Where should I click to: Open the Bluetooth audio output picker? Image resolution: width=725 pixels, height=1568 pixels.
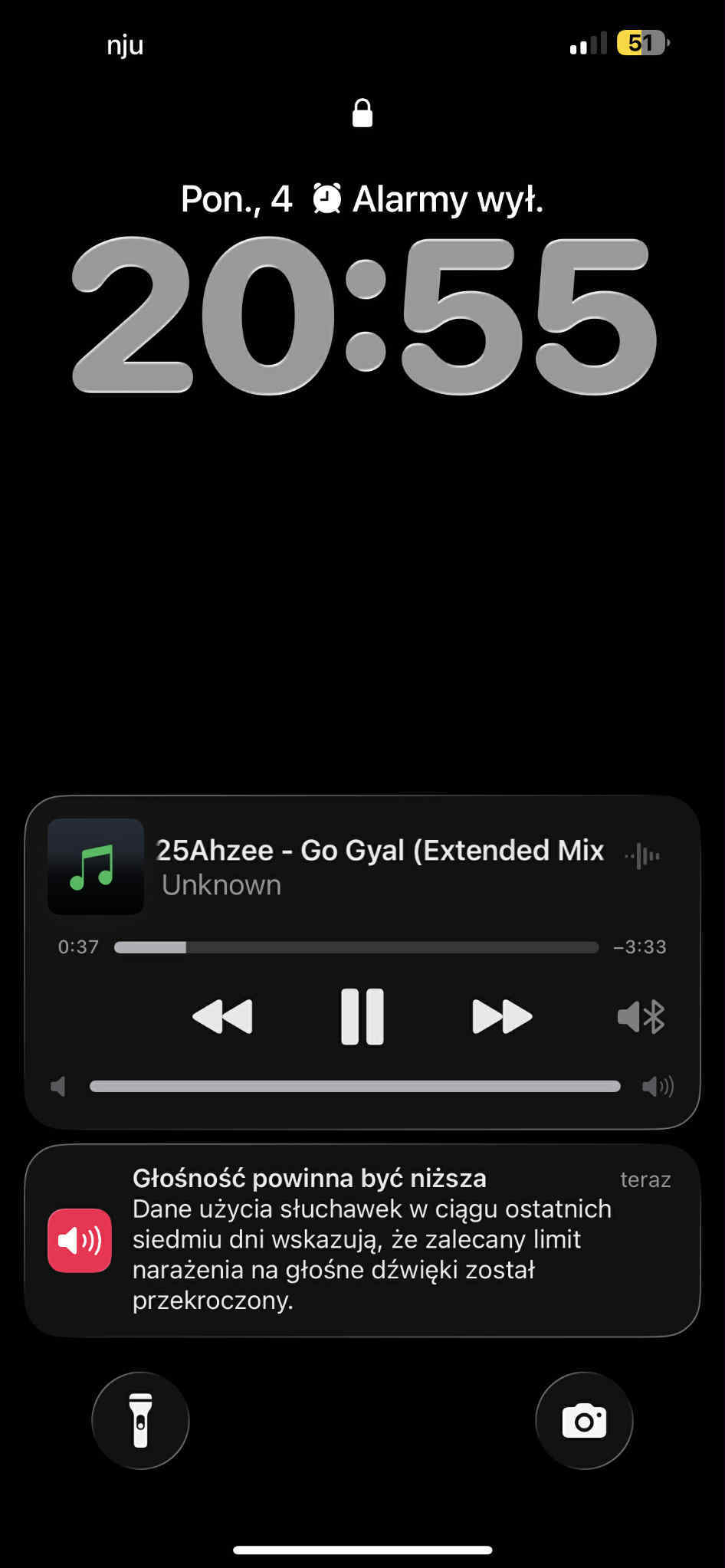pyautogui.click(x=641, y=1017)
